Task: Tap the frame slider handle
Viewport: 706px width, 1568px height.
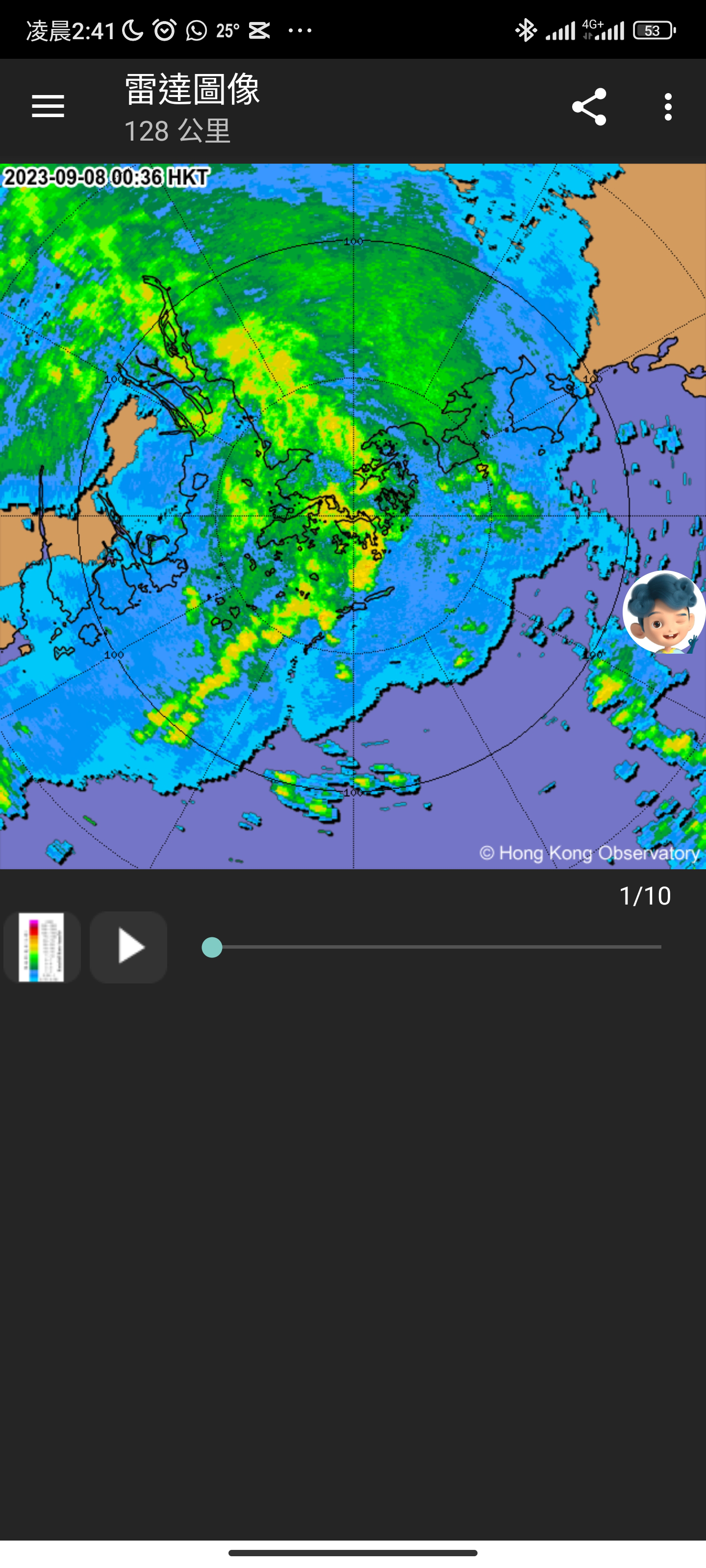Action: [x=212, y=947]
